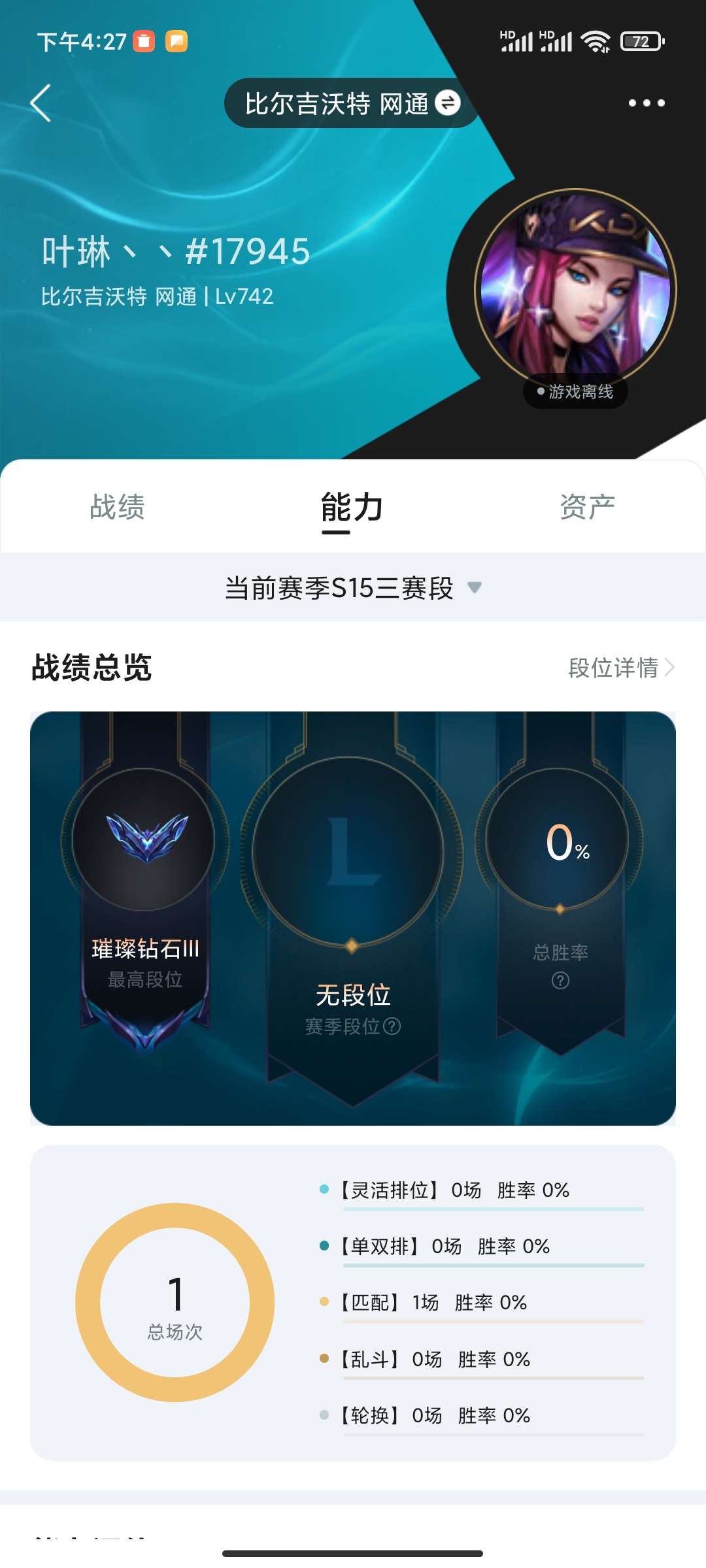Switch to the 资产 tab
The width and height of the screenshot is (706, 1568).
587,507
